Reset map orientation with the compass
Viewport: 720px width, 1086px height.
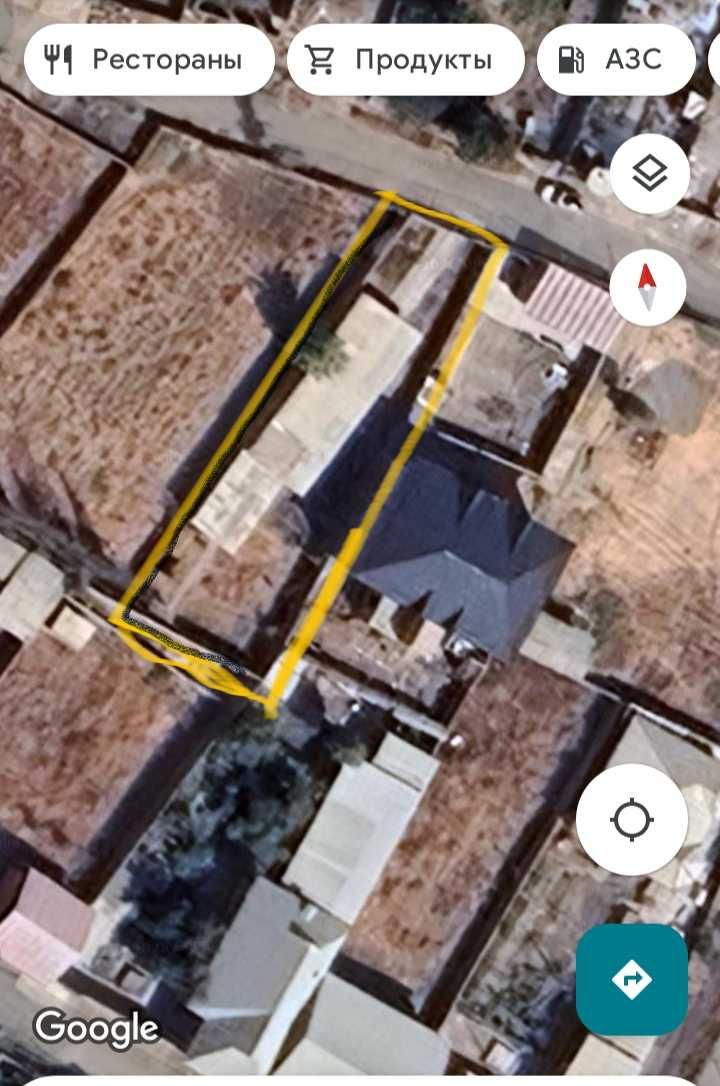[x=647, y=287]
